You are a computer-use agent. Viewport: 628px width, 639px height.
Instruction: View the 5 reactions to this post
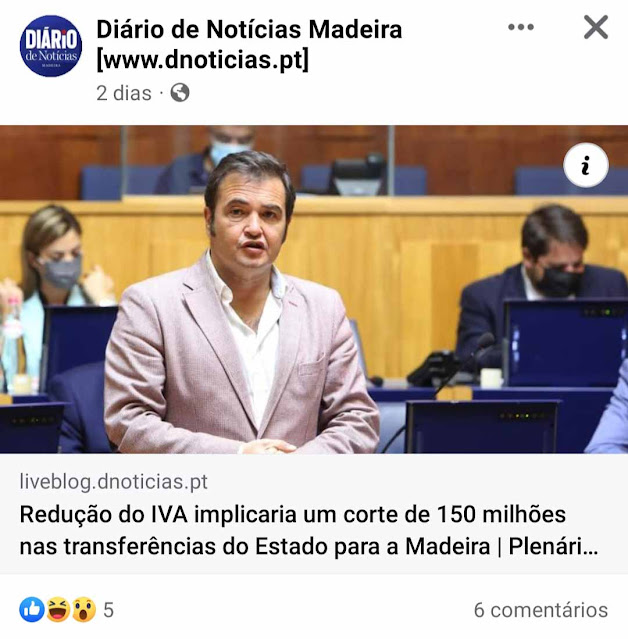pos(66,610)
